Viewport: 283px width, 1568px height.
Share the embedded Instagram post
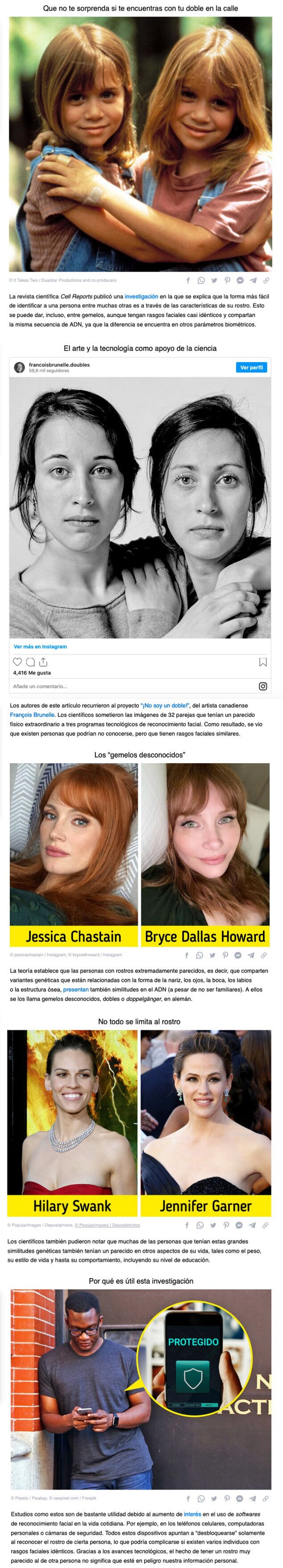pyautogui.click(x=43, y=662)
